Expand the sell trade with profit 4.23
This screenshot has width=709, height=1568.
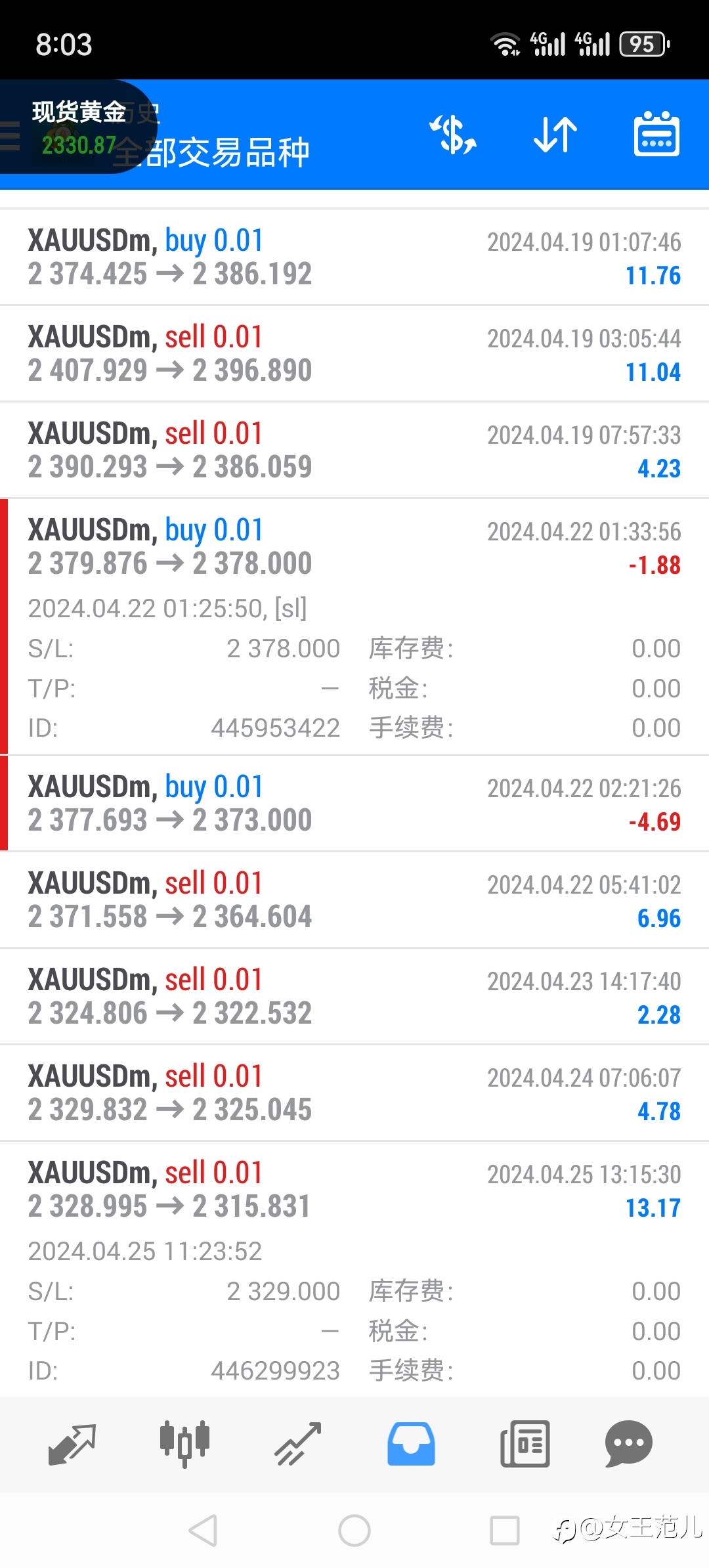[x=354, y=450]
